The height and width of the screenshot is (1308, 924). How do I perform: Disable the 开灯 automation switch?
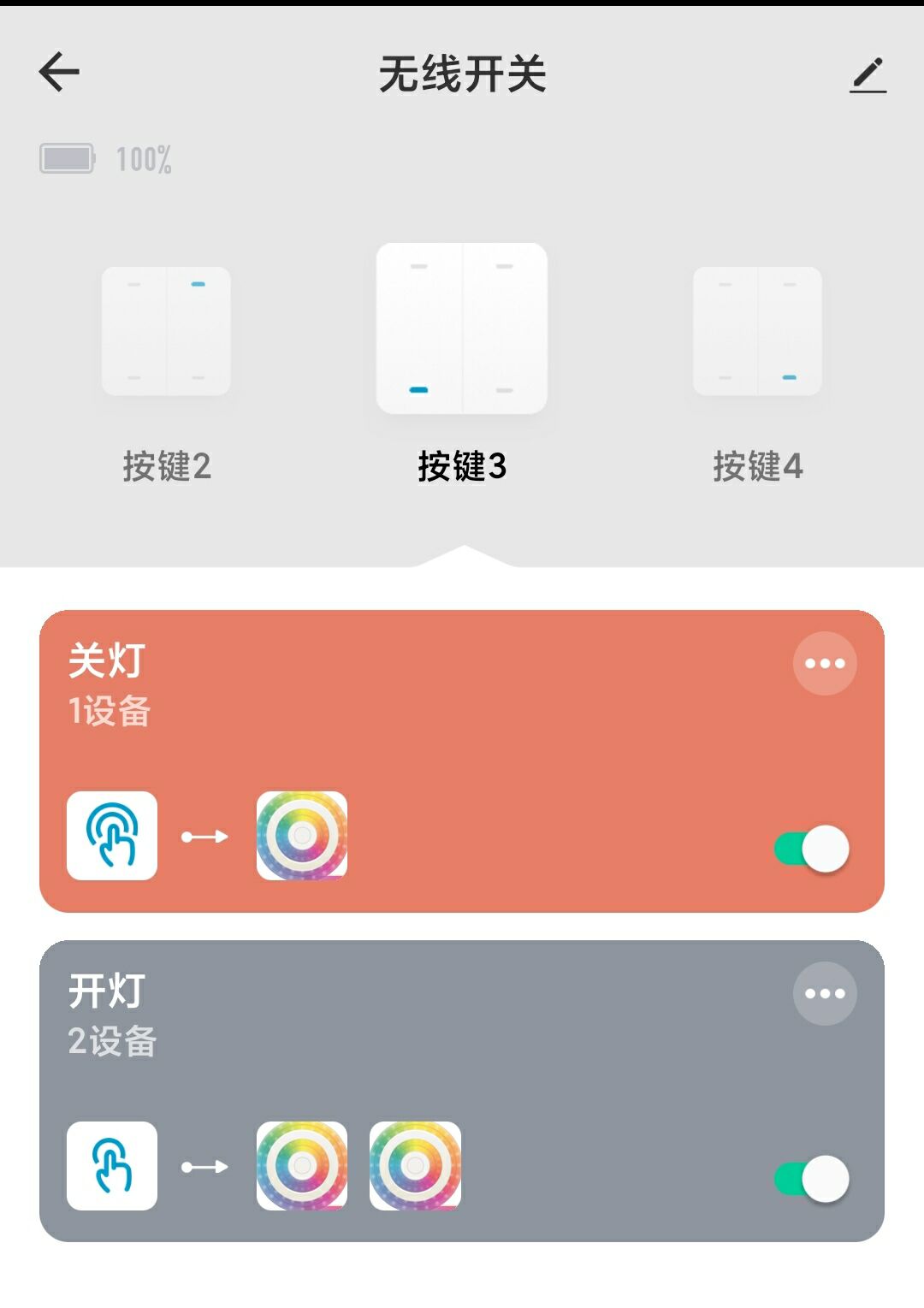click(811, 1179)
